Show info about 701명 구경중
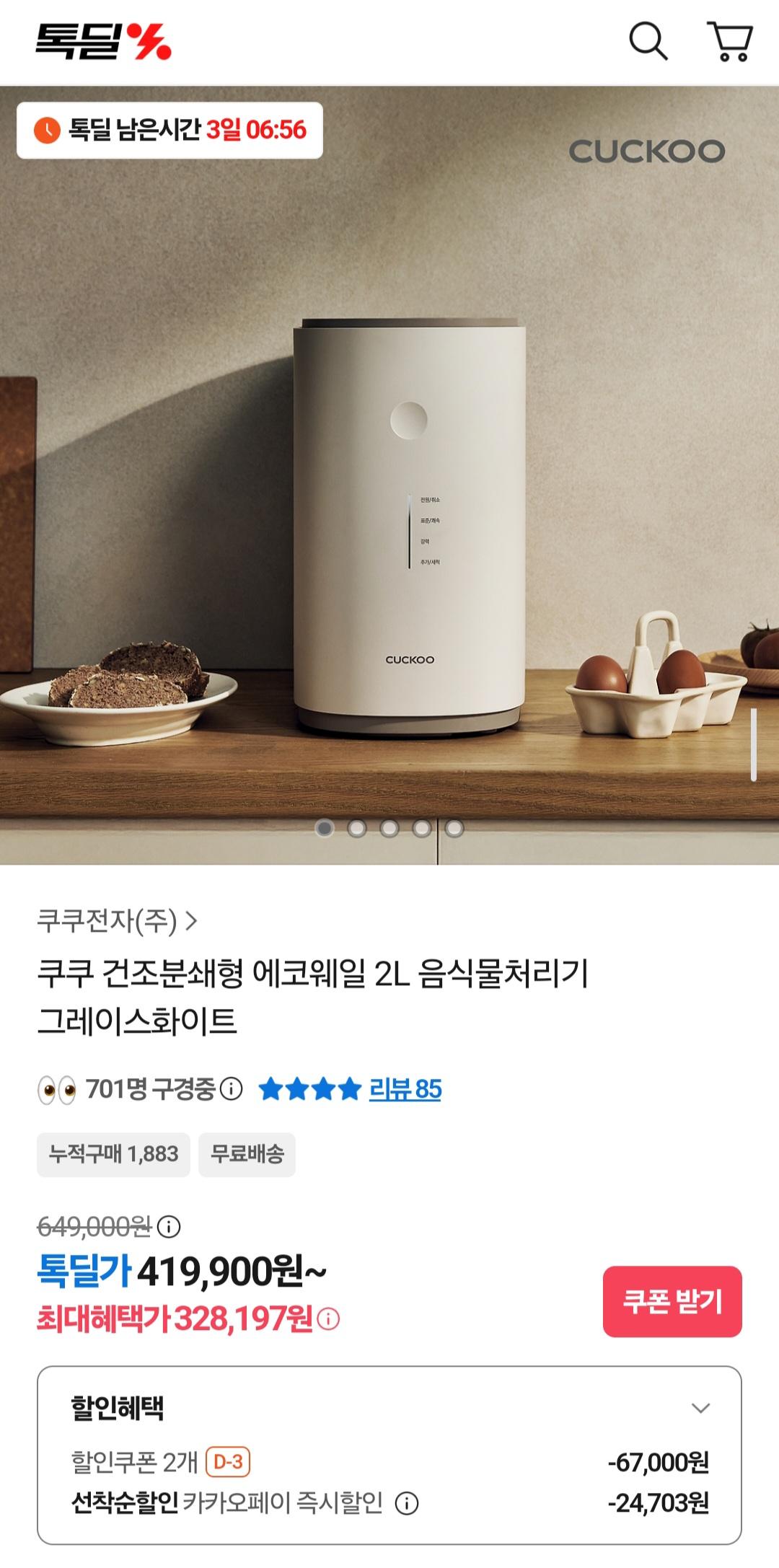 coord(231,1088)
